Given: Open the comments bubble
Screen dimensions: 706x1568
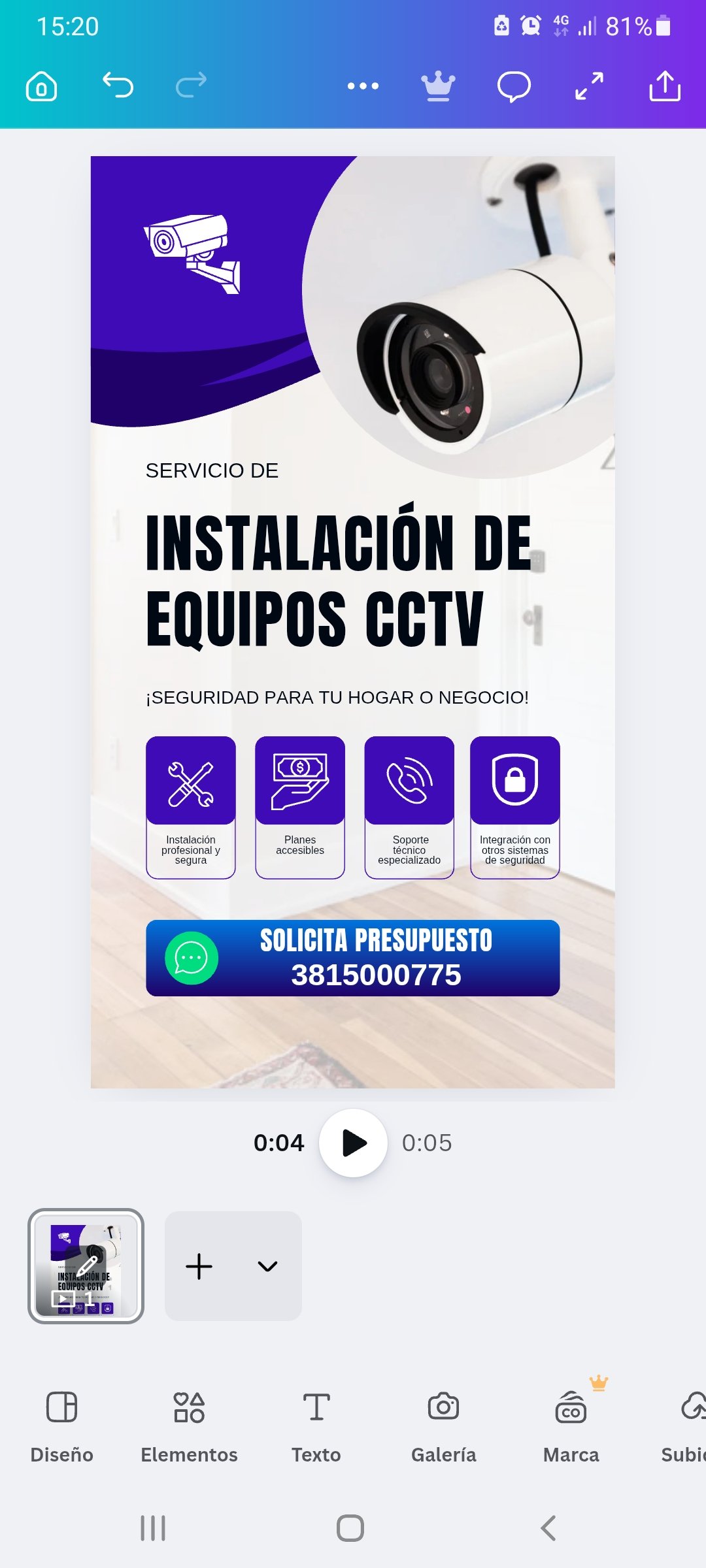Looking at the screenshot, I should 514,86.
